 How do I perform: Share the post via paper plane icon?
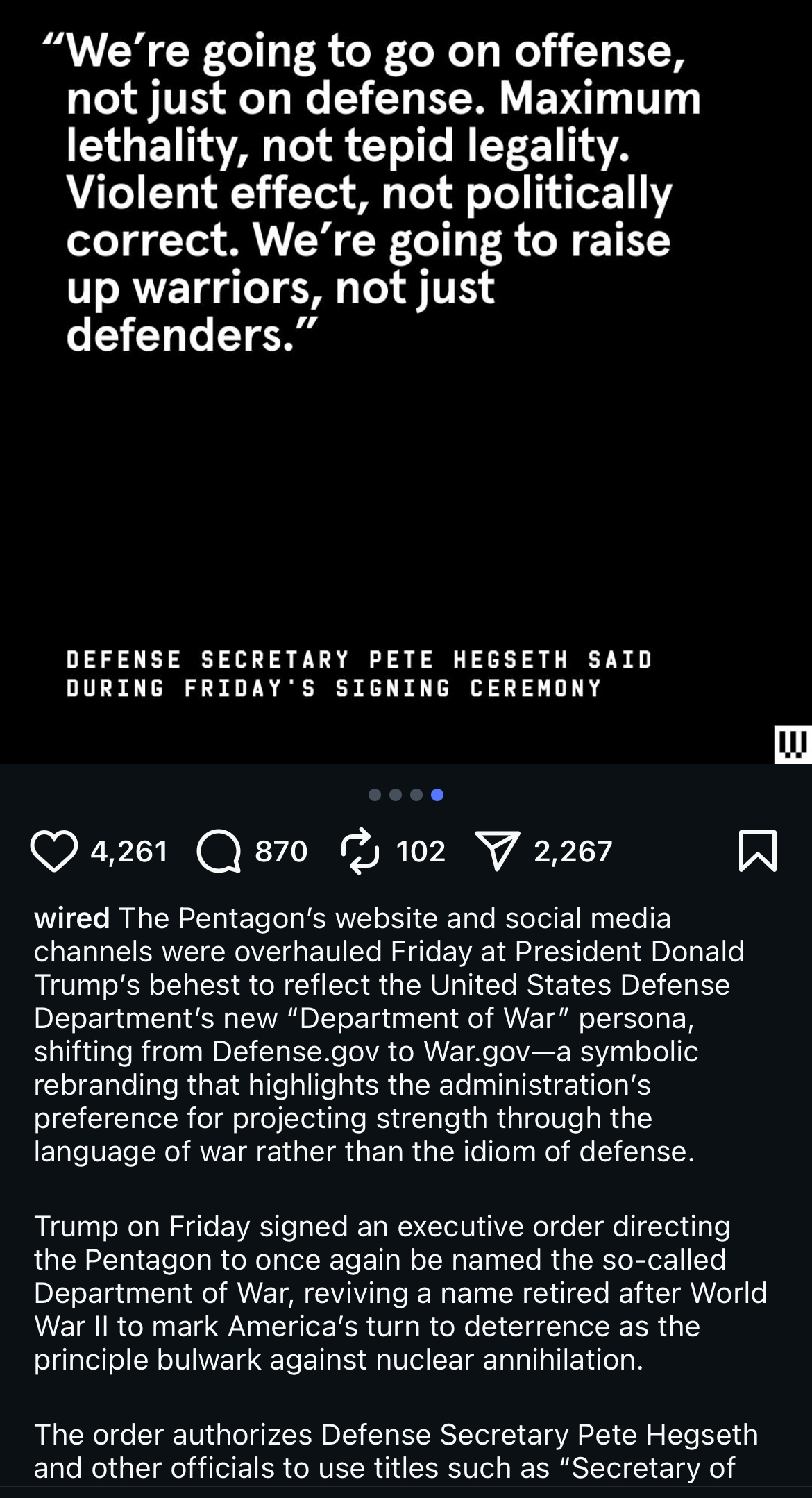click(x=496, y=851)
